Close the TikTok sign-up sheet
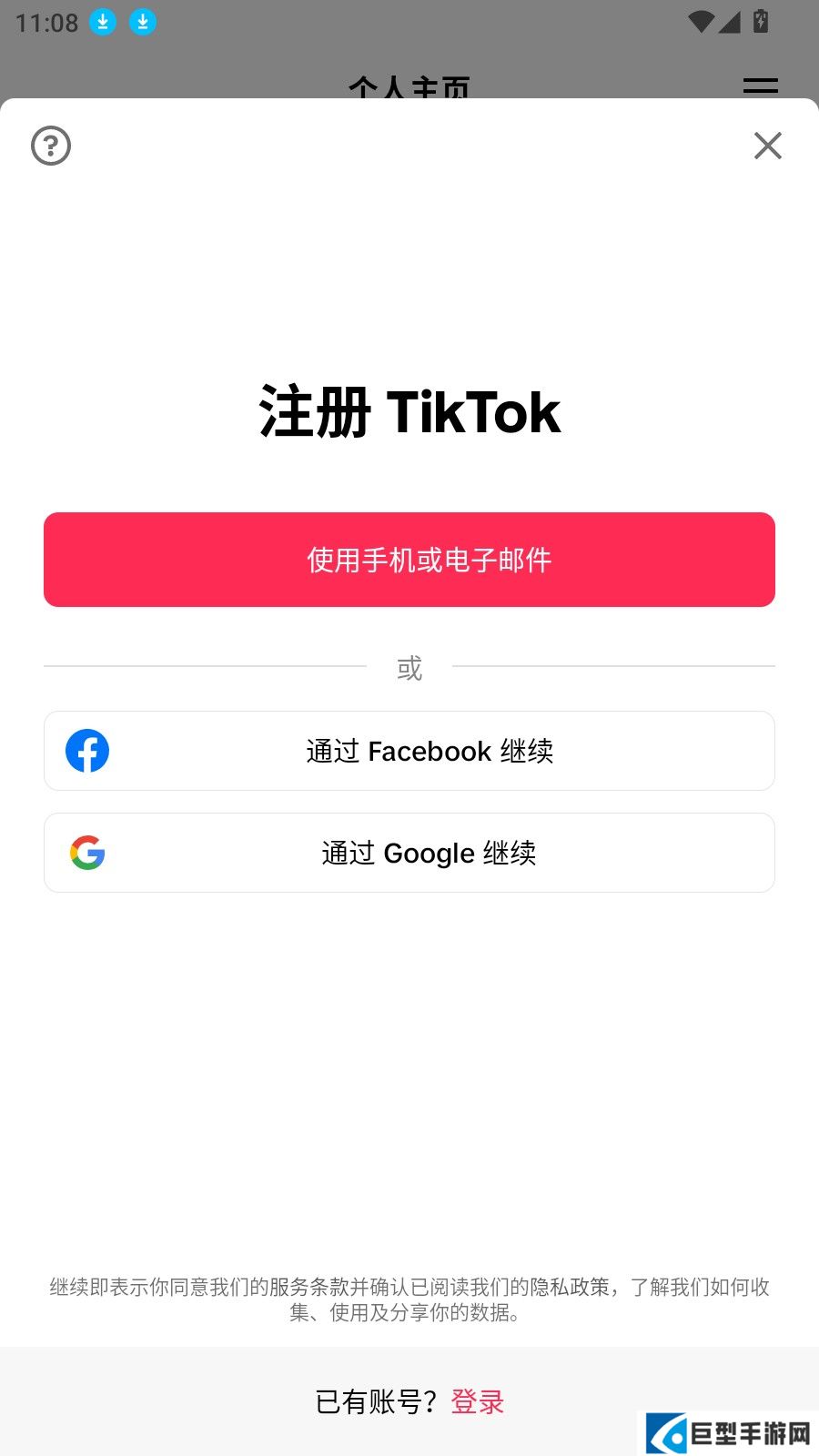The height and width of the screenshot is (1456, 819). click(x=767, y=146)
